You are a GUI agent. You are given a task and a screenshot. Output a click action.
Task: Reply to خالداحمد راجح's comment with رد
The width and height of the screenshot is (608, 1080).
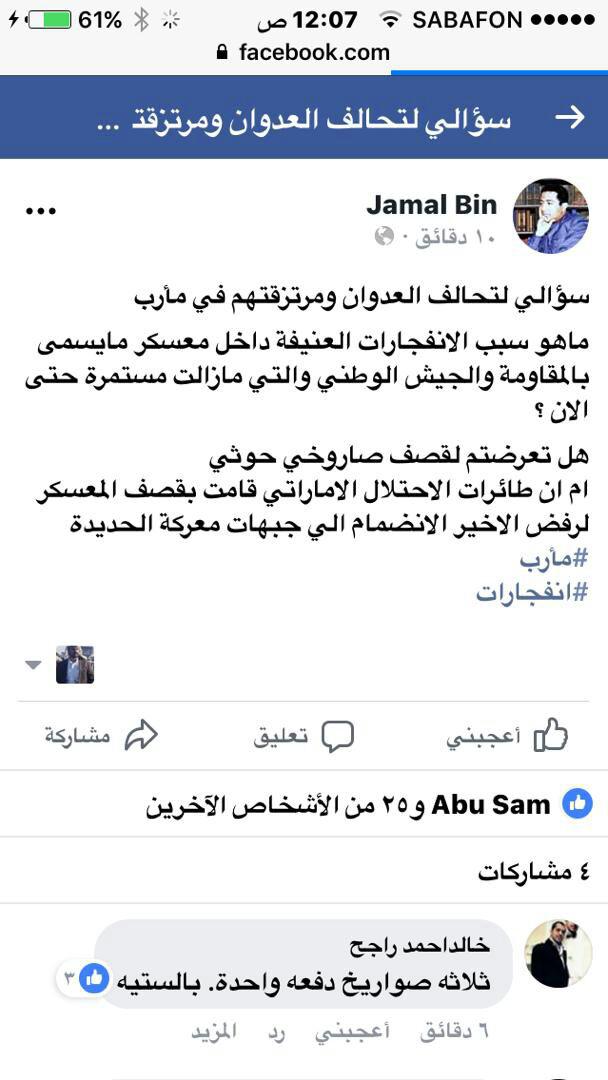pos(276,1031)
